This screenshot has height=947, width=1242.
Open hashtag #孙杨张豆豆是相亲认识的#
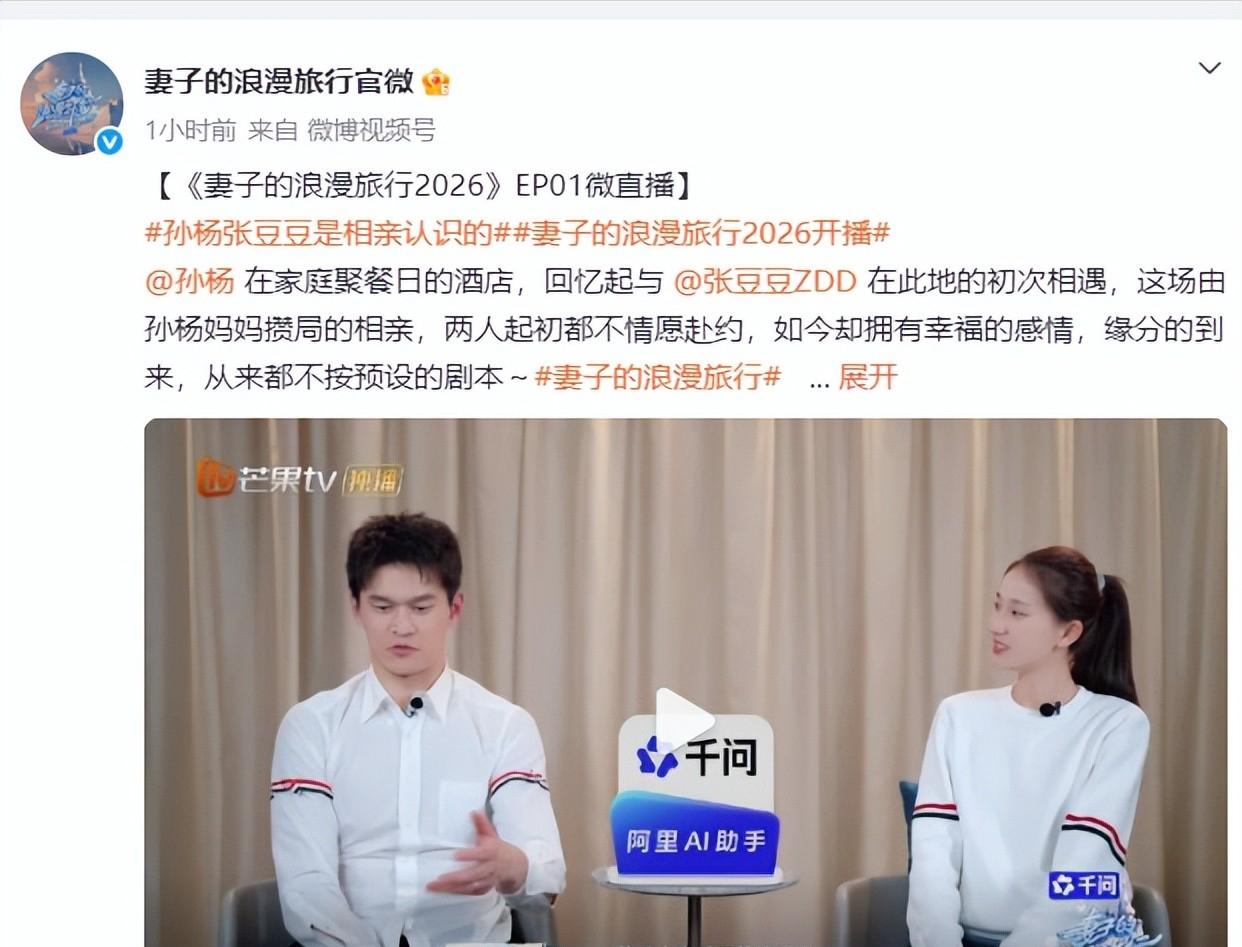coord(318,234)
